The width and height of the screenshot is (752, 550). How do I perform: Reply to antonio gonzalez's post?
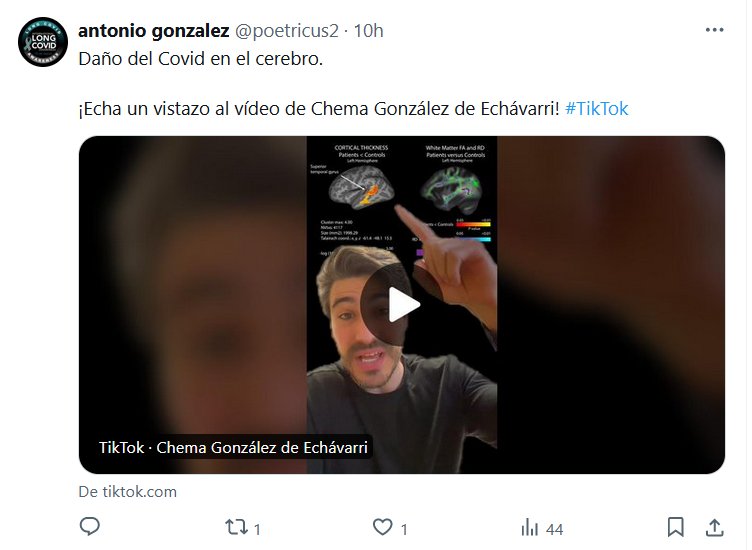coord(90,527)
